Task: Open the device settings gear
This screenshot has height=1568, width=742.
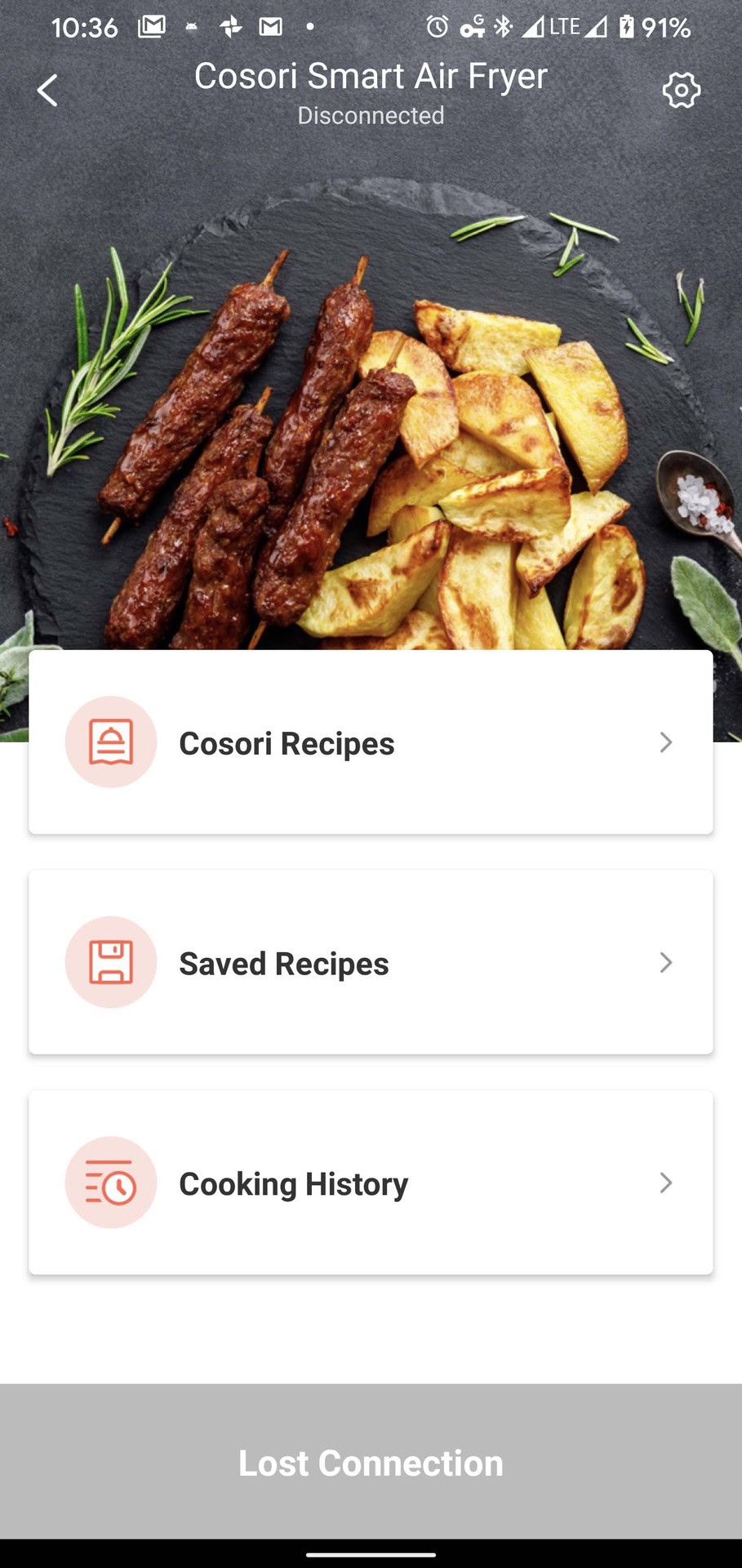Action: pyautogui.click(x=681, y=91)
